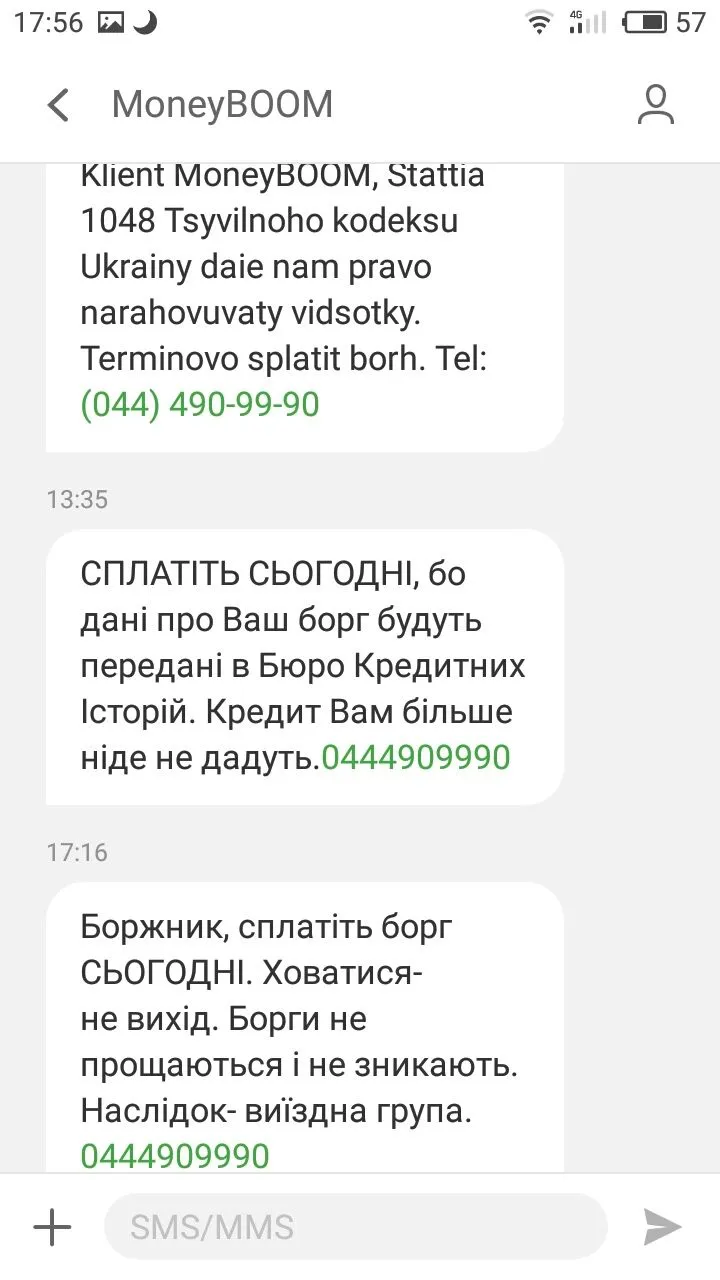
Task: Tap the 0444909990 link in the 17:16 message
Action: point(175,1155)
